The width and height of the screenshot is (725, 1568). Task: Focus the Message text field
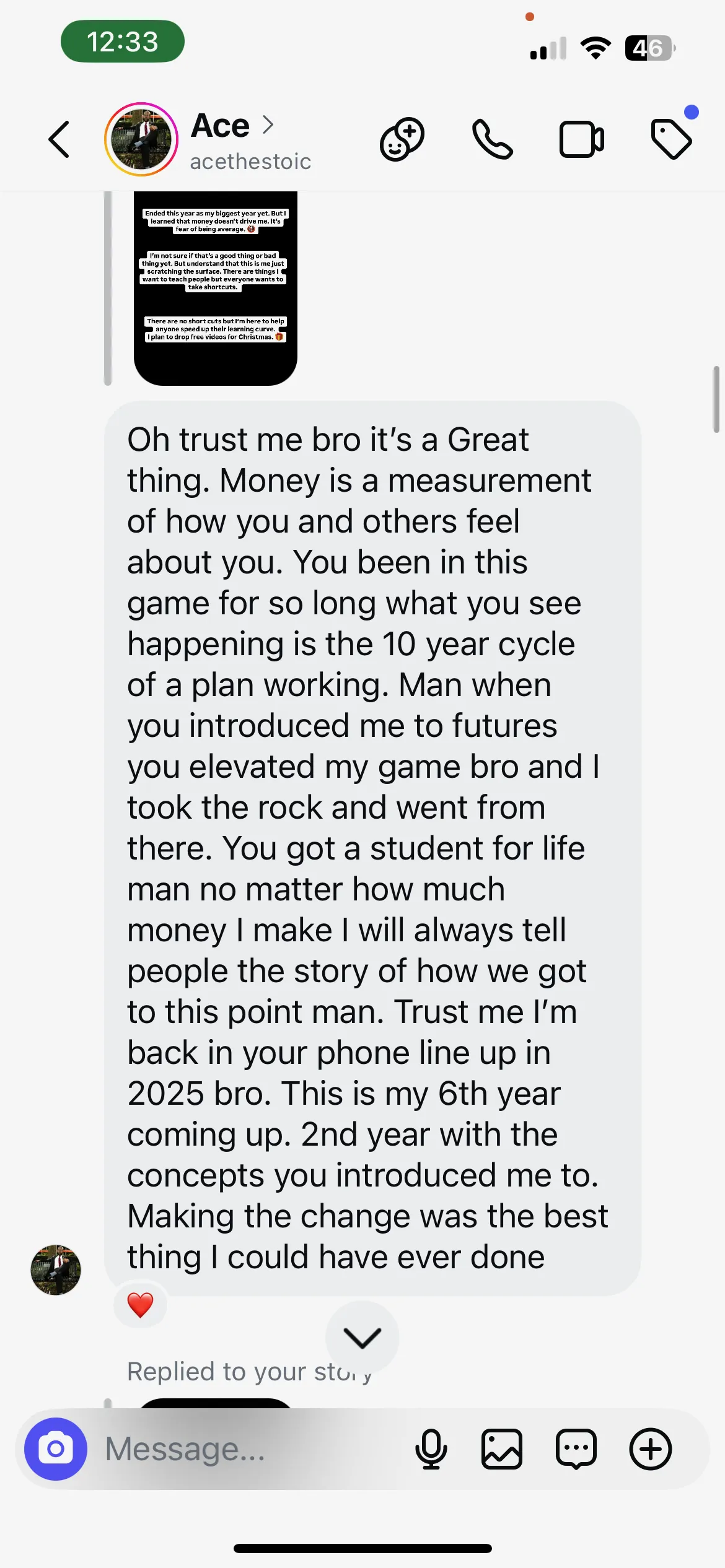point(248,1449)
